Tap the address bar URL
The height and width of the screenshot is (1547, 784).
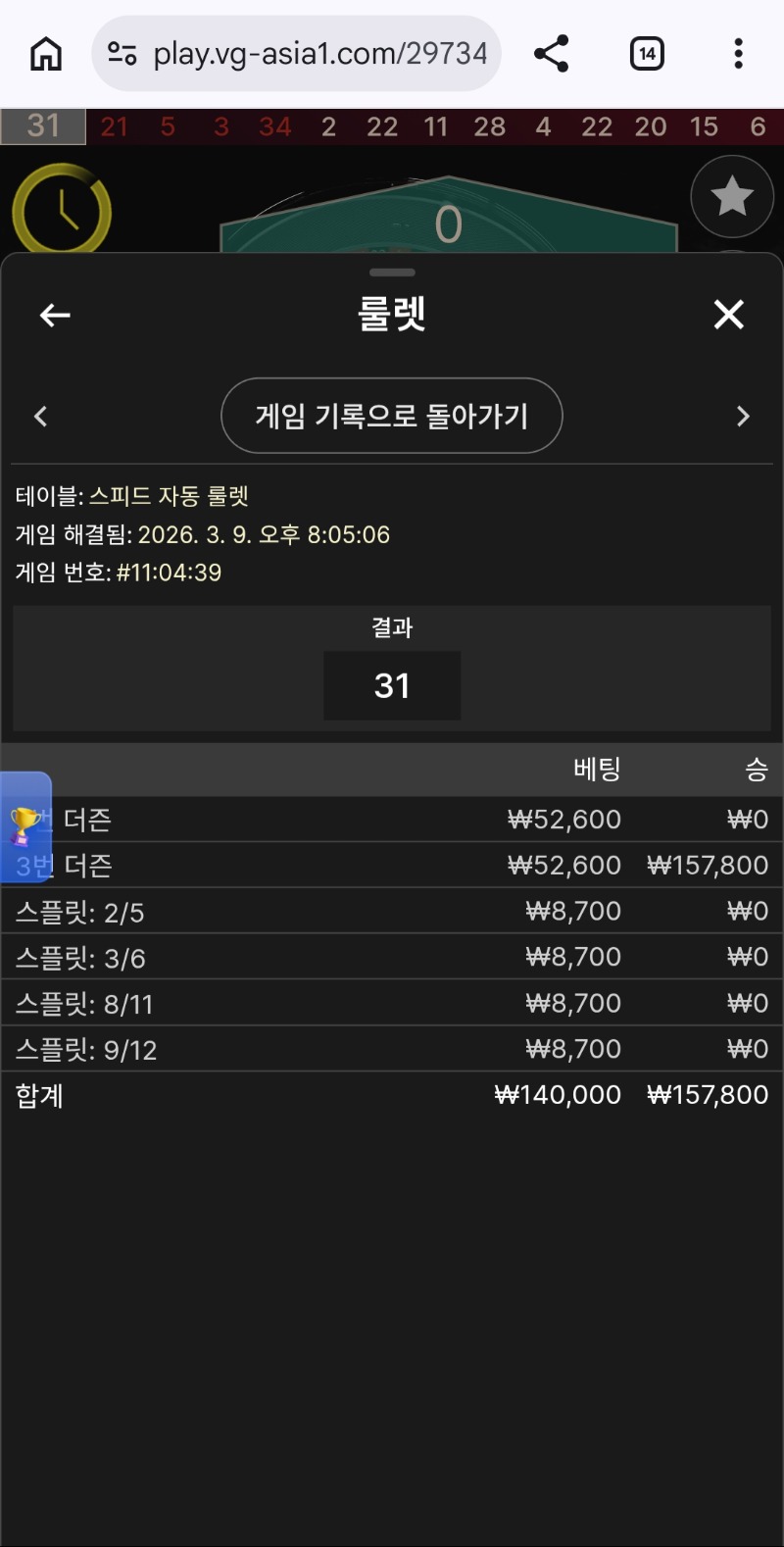click(x=319, y=54)
